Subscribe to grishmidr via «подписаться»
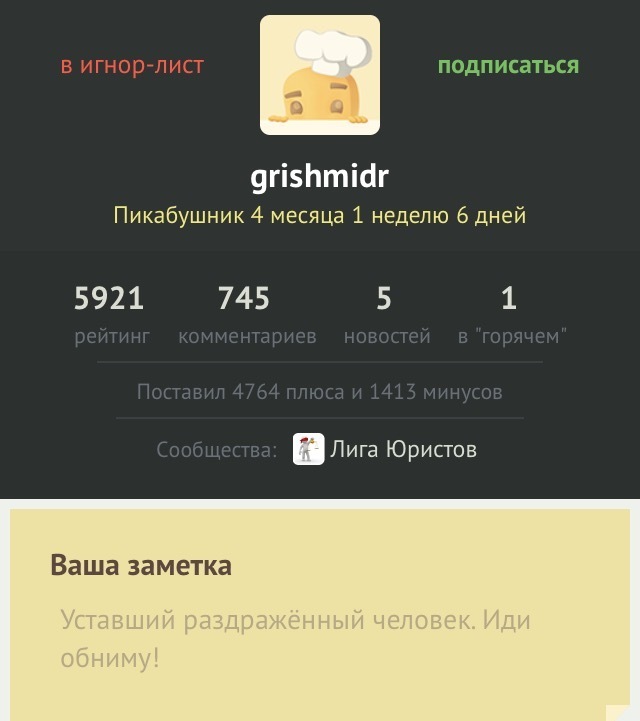The image size is (640, 721). tap(508, 66)
